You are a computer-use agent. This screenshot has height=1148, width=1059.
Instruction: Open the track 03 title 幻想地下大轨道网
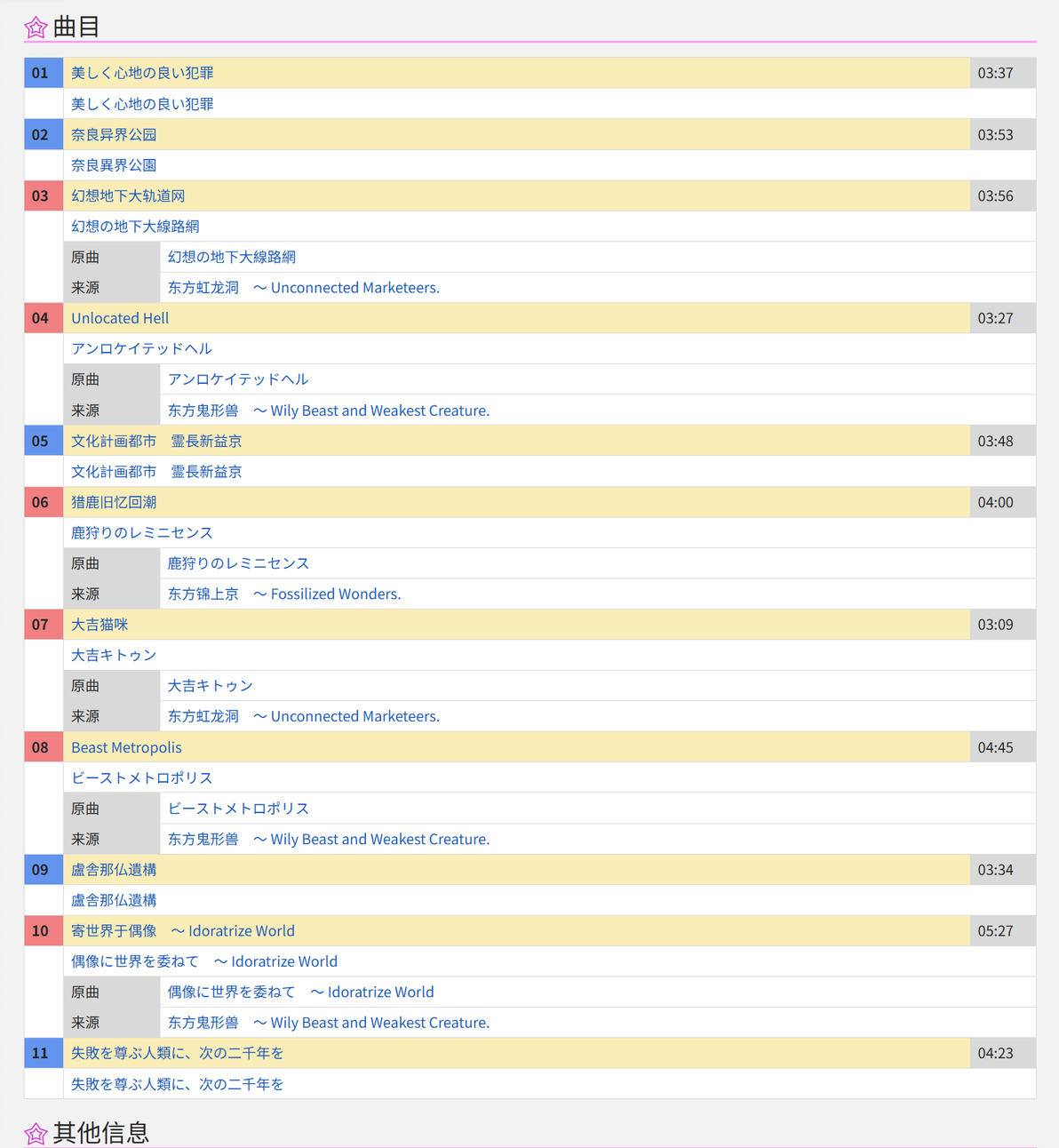click(128, 195)
